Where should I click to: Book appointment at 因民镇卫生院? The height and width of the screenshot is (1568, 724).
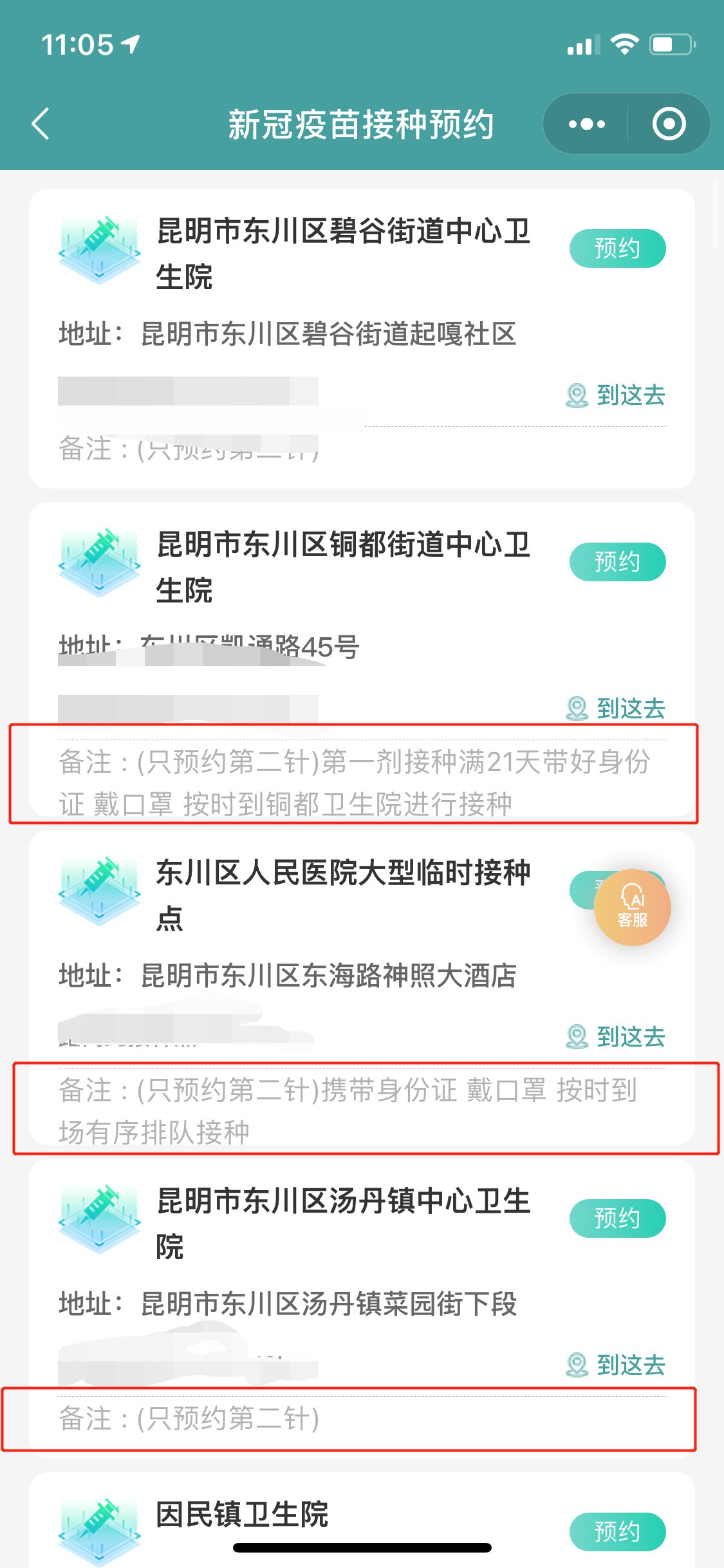tap(617, 1531)
